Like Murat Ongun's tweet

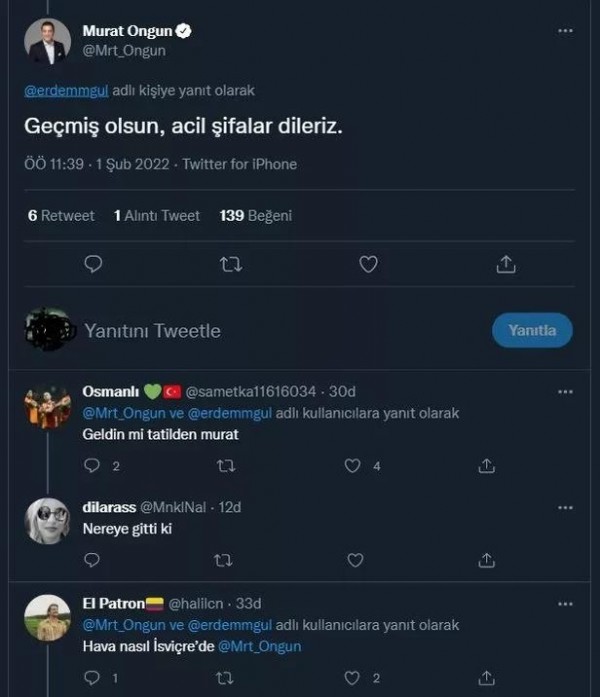point(368,264)
